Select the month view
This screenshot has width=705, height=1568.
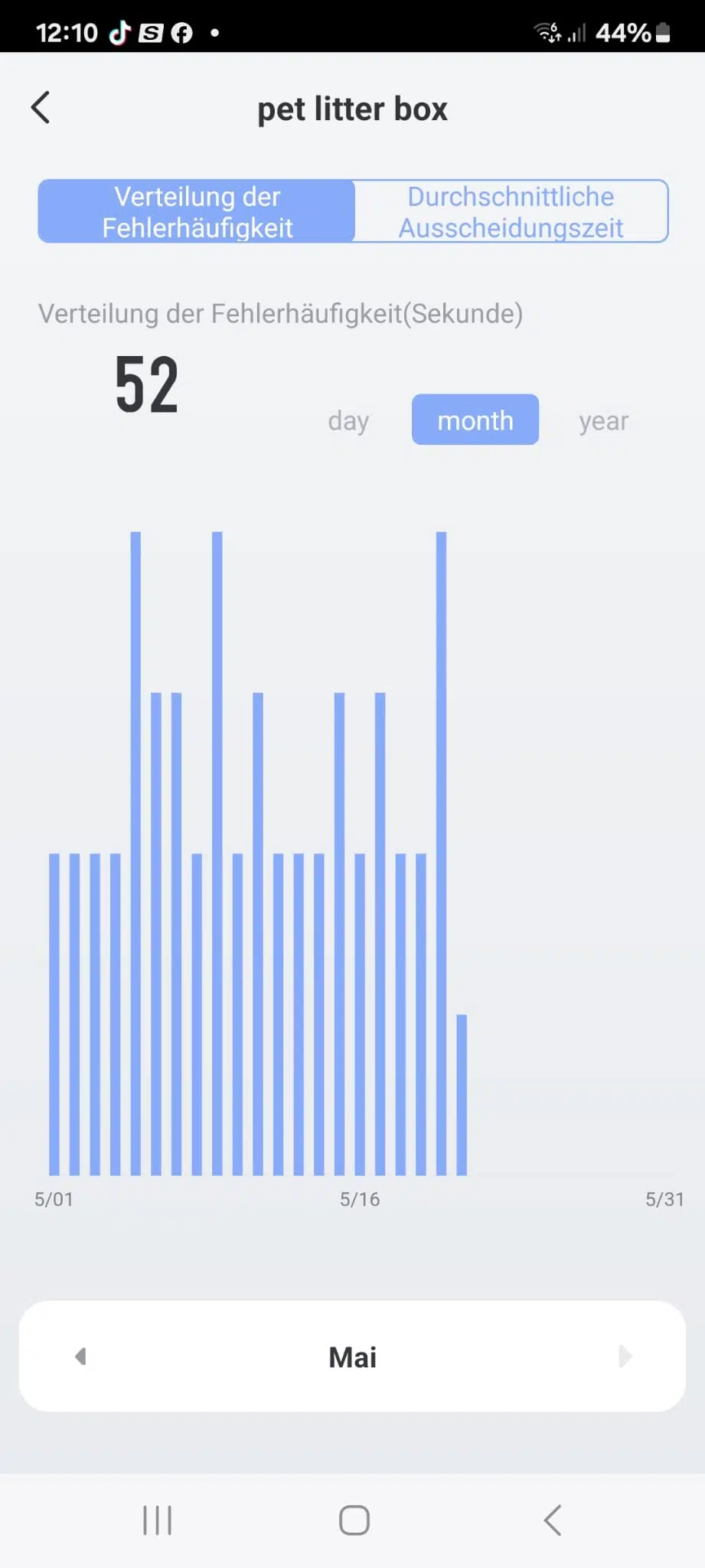coord(475,420)
